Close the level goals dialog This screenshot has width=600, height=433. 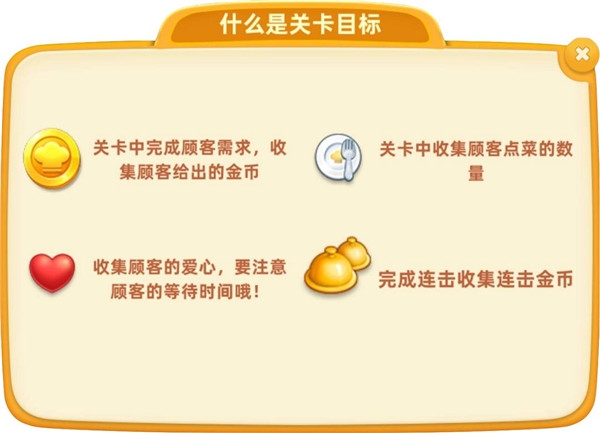pyautogui.click(x=581, y=55)
